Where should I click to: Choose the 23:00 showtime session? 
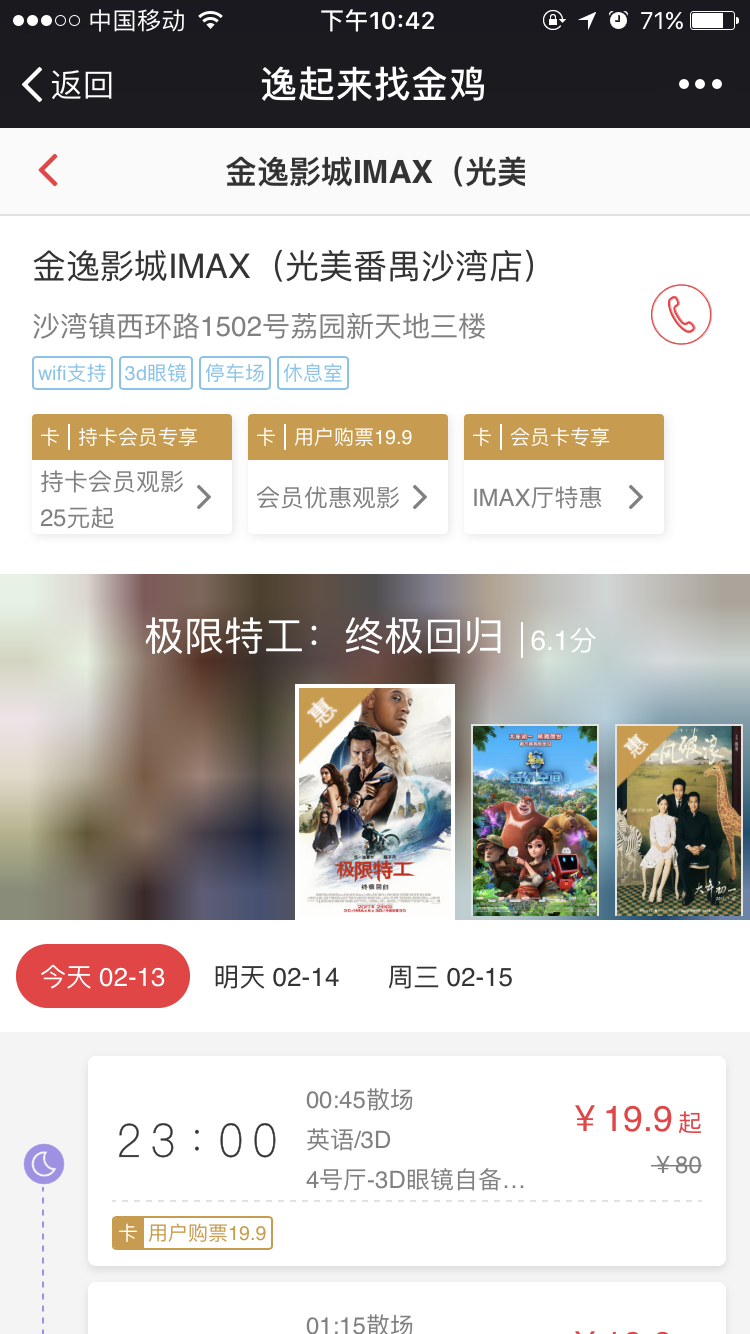[407, 1140]
